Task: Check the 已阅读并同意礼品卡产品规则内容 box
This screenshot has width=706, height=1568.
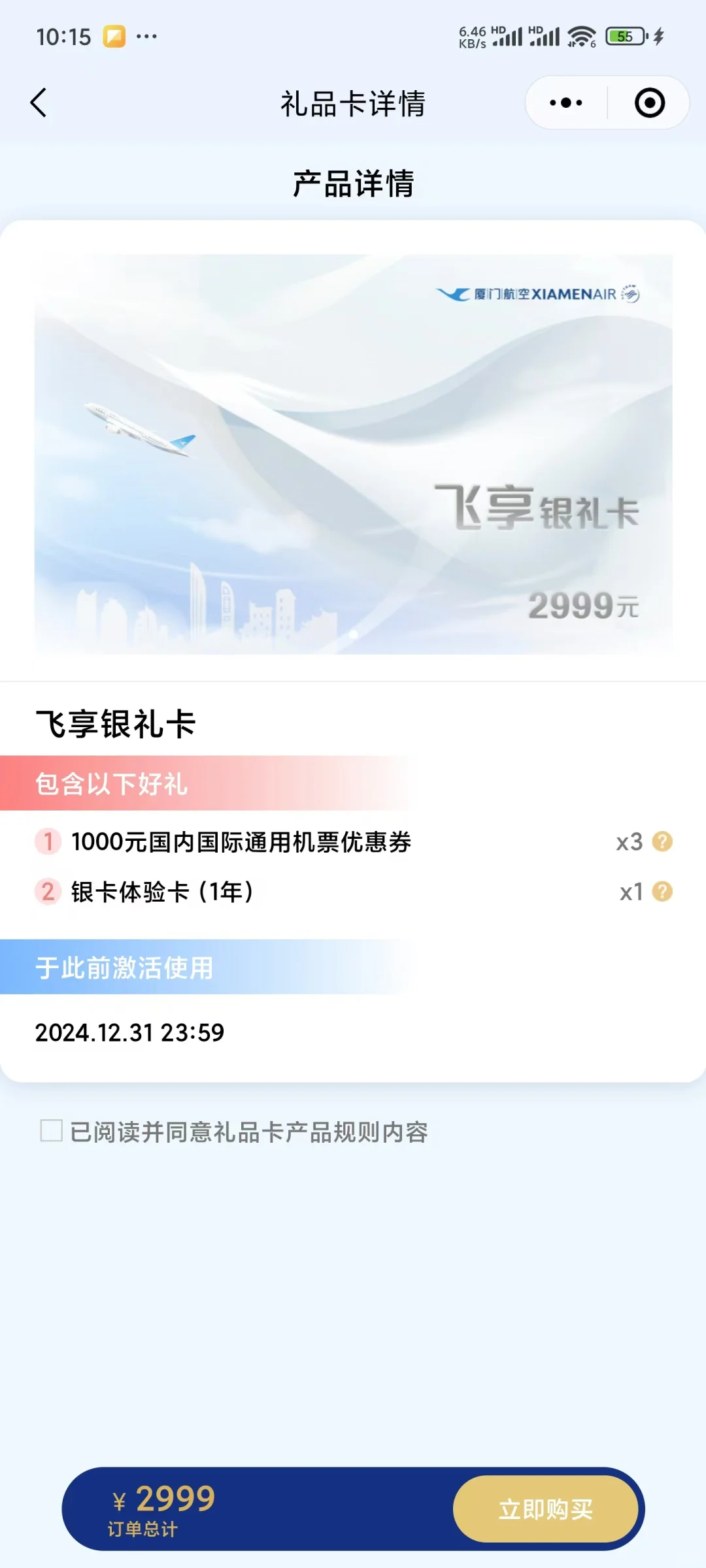Action: point(52,1131)
